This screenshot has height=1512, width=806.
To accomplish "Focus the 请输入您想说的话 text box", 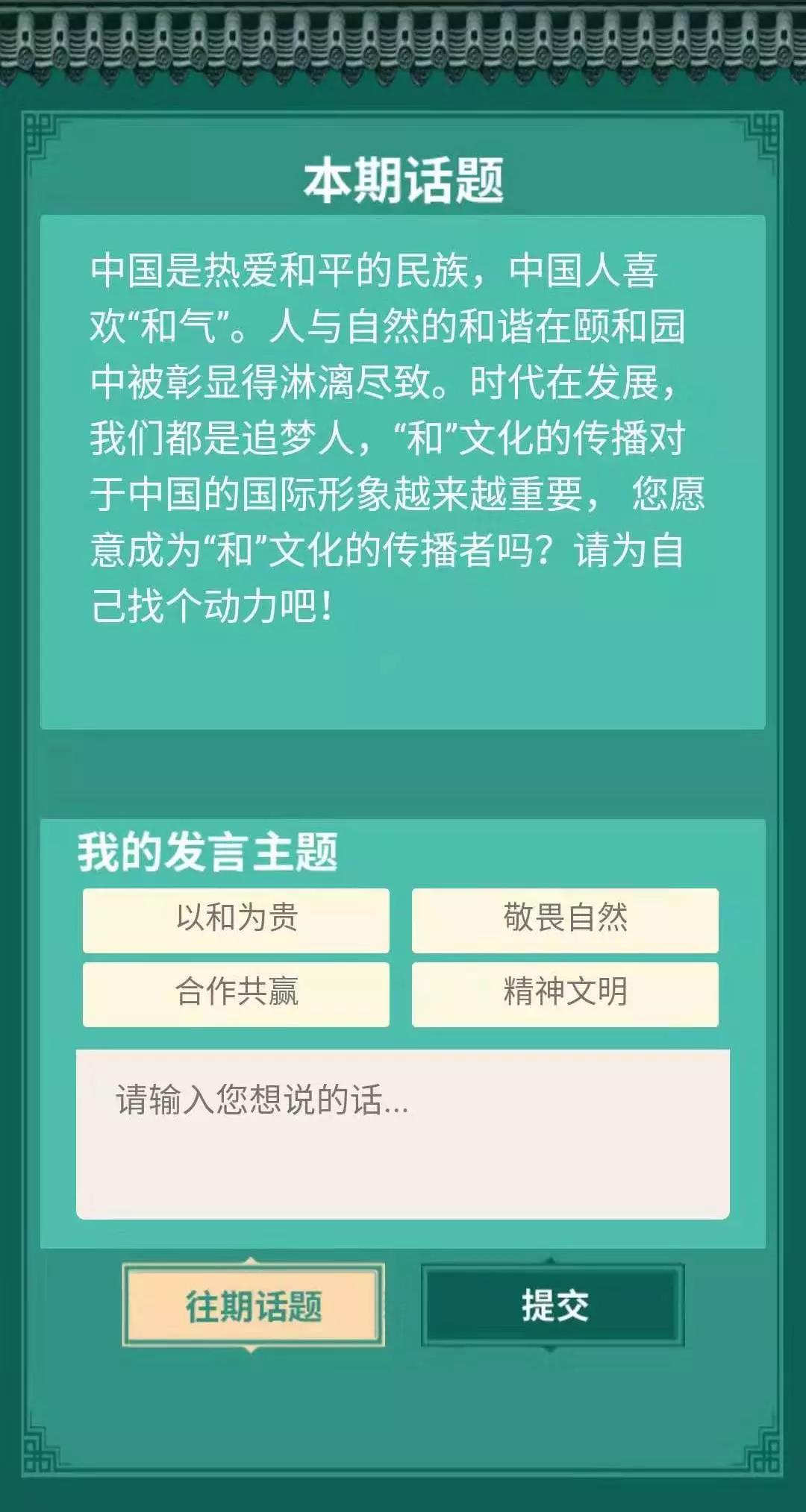I will [403, 1134].
